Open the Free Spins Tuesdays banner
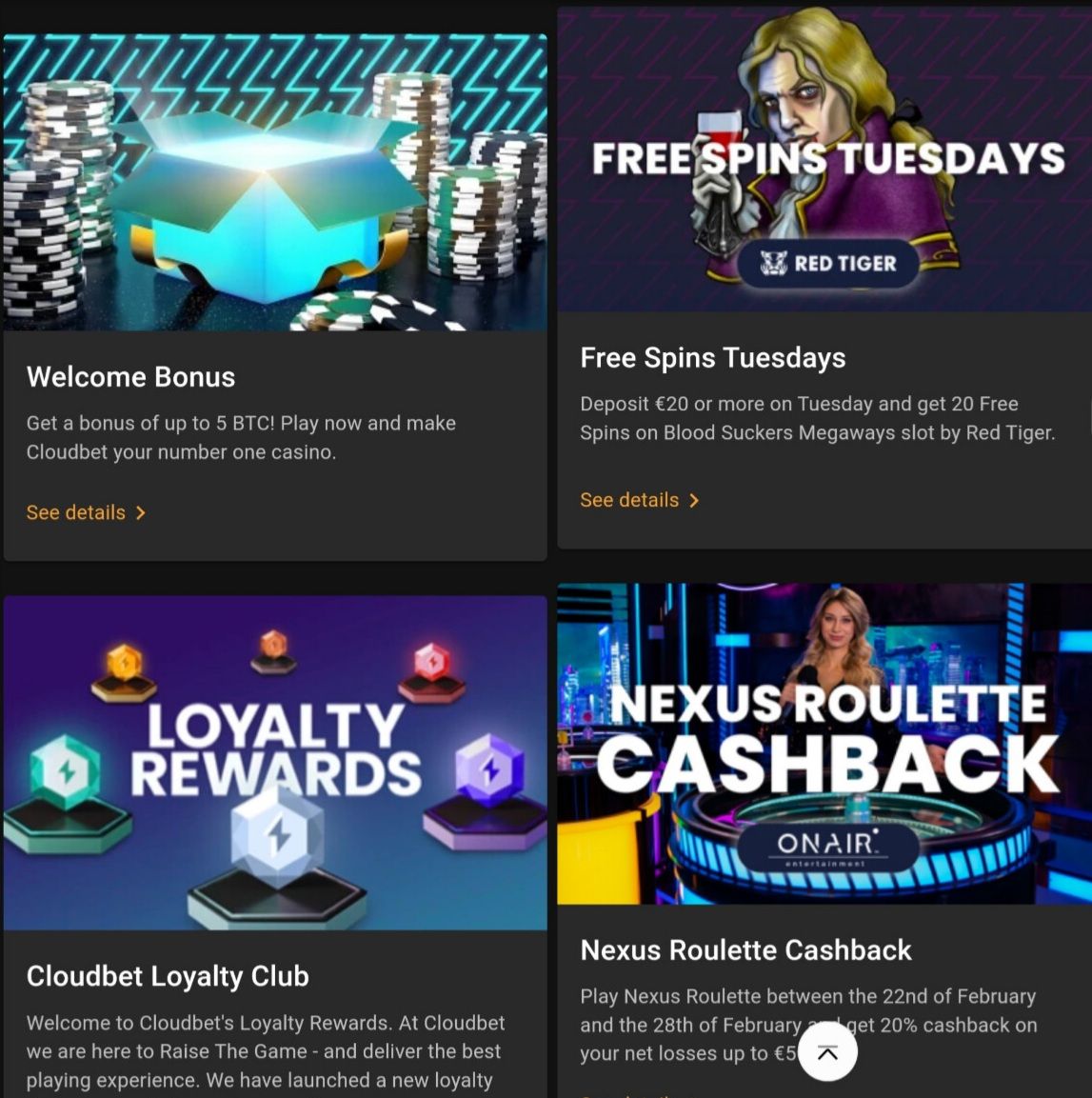1092x1098 pixels. [824, 160]
